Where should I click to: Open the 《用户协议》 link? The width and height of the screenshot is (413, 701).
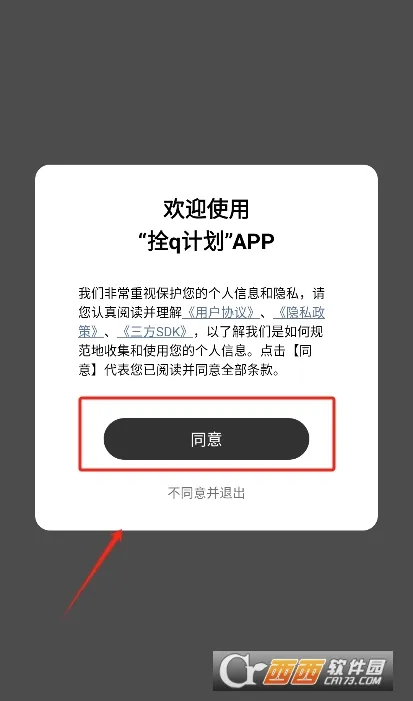220,312
